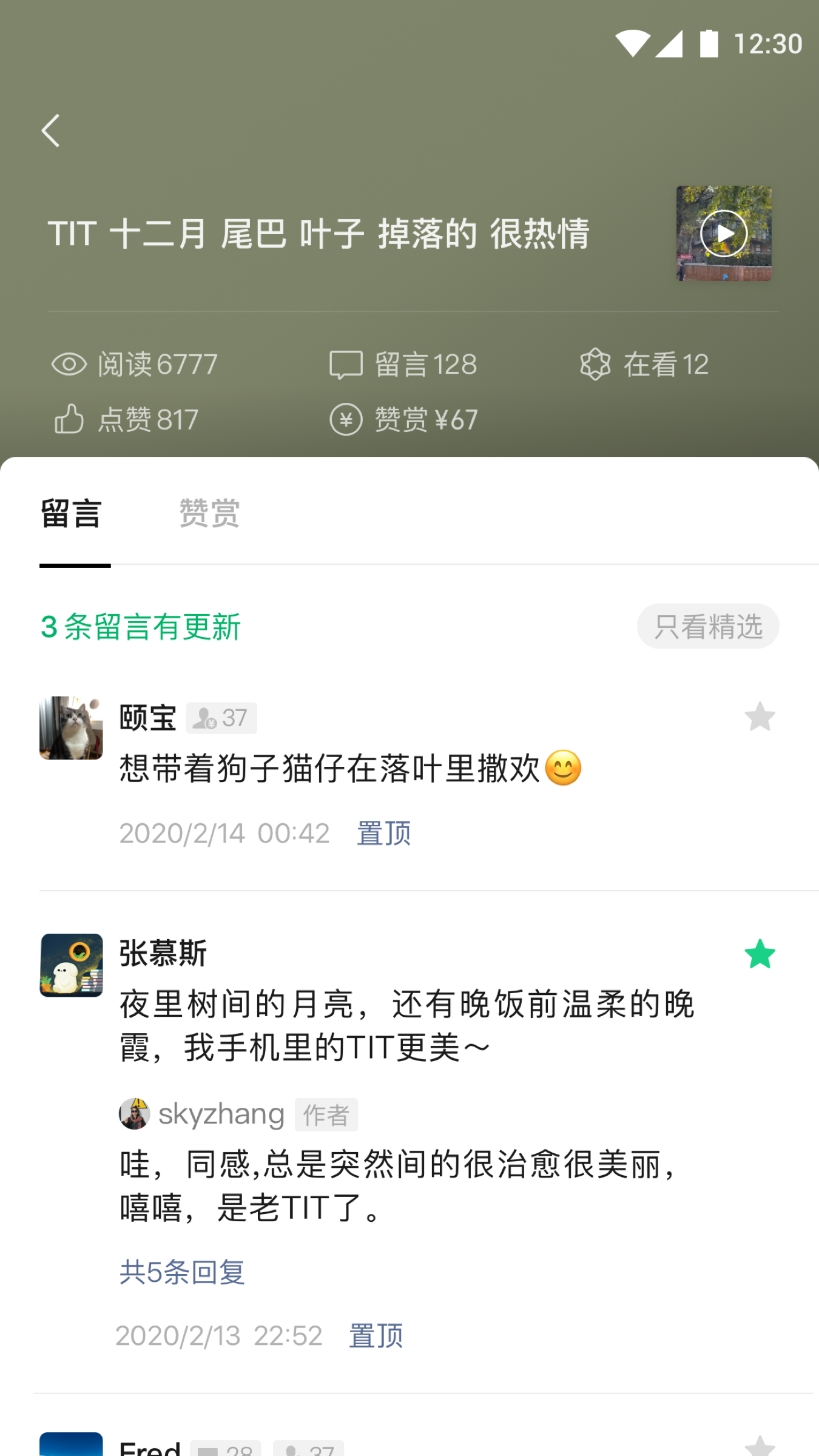
Task: Click the ¥ 赞赏 reward icon
Action: click(346, 419)
